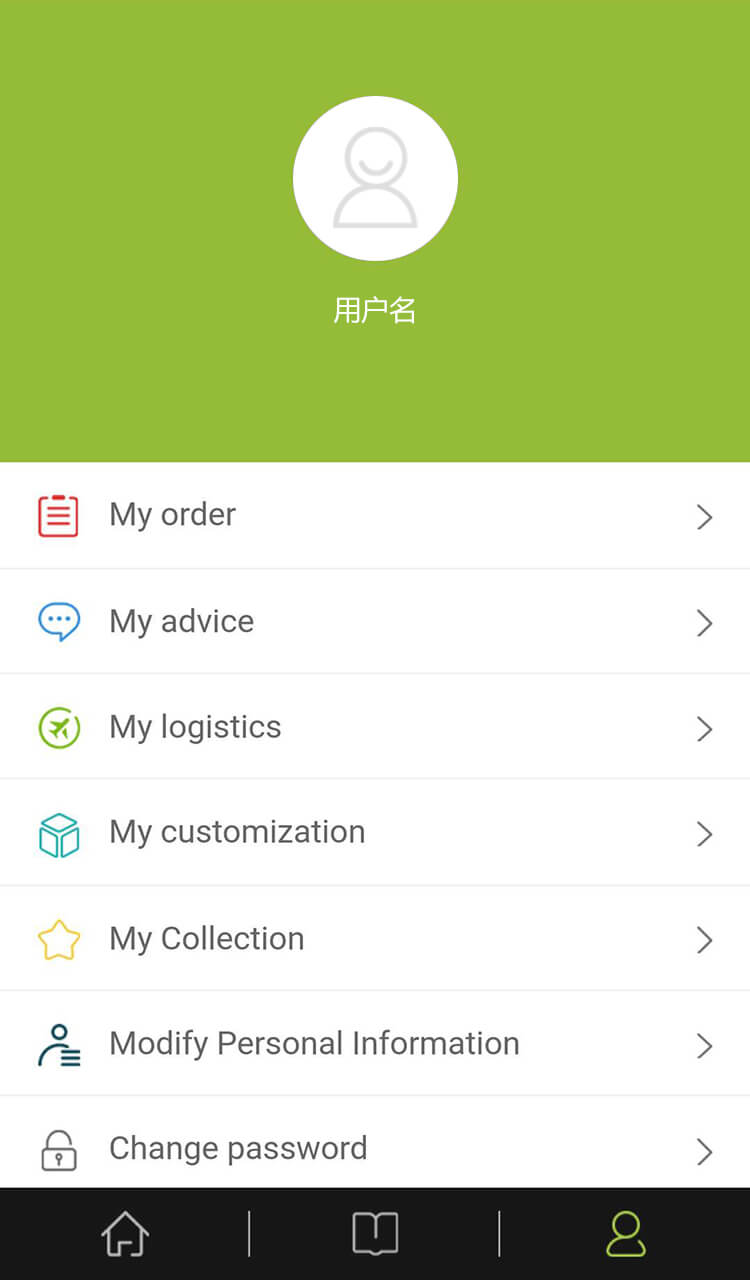Screen dimensions: 750x1280
Task: Select the profile tab in bottom bar
Action: coord(625,1234)
